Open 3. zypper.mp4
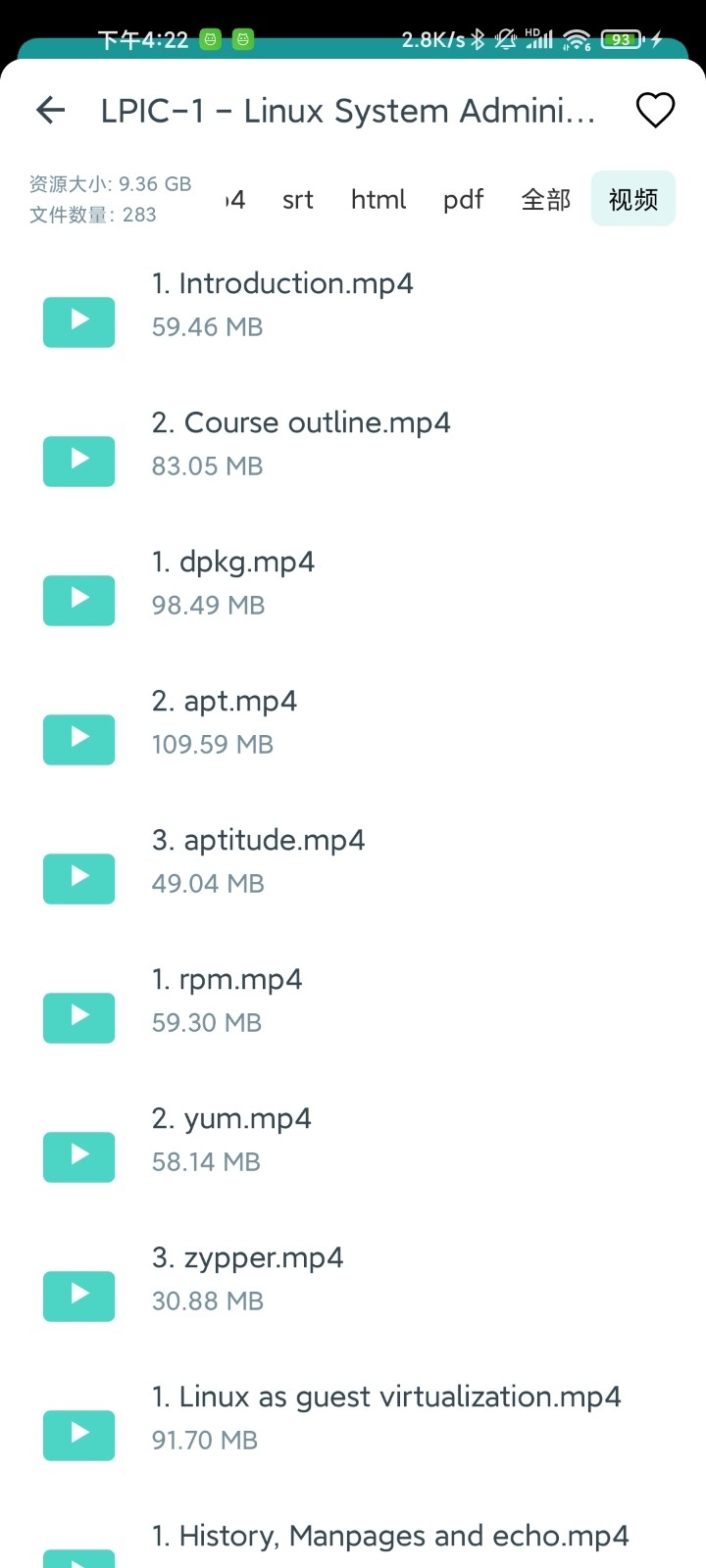Viewport: 706px width, 1568px height. click(353, 1279)
